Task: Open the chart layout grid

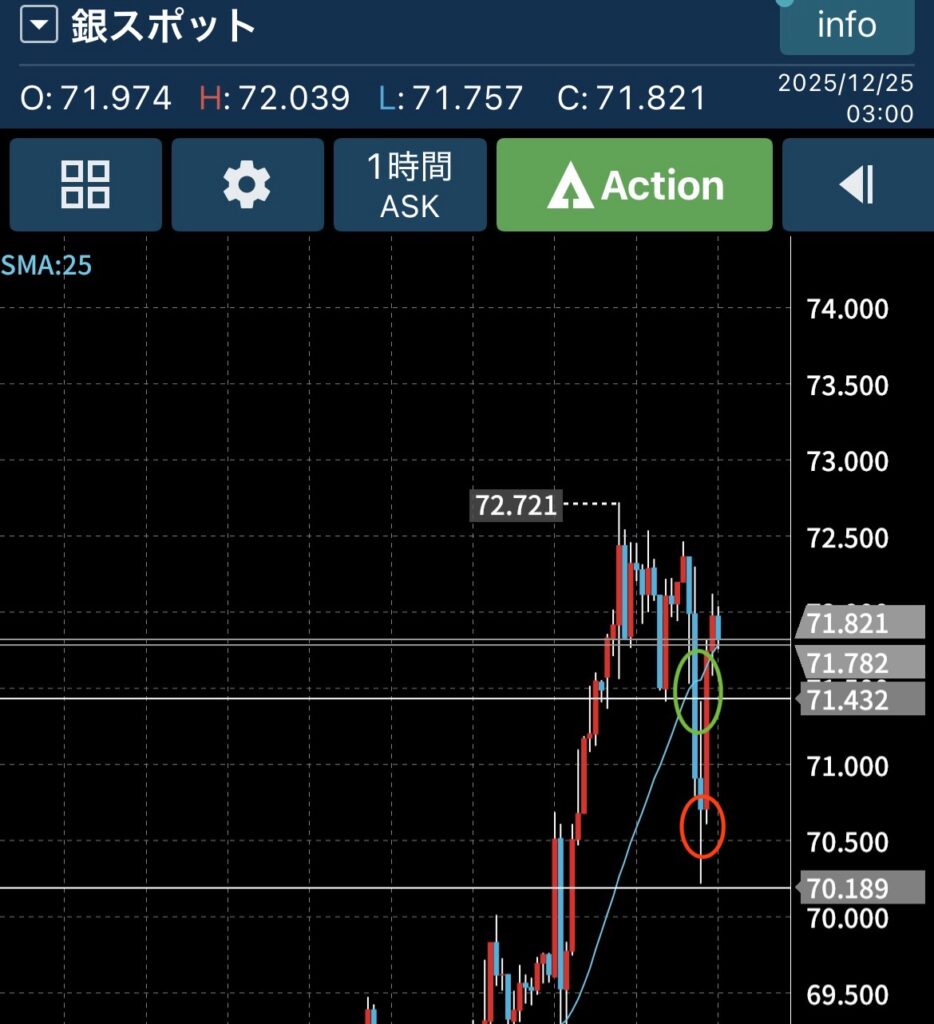Action: (85, 185)
